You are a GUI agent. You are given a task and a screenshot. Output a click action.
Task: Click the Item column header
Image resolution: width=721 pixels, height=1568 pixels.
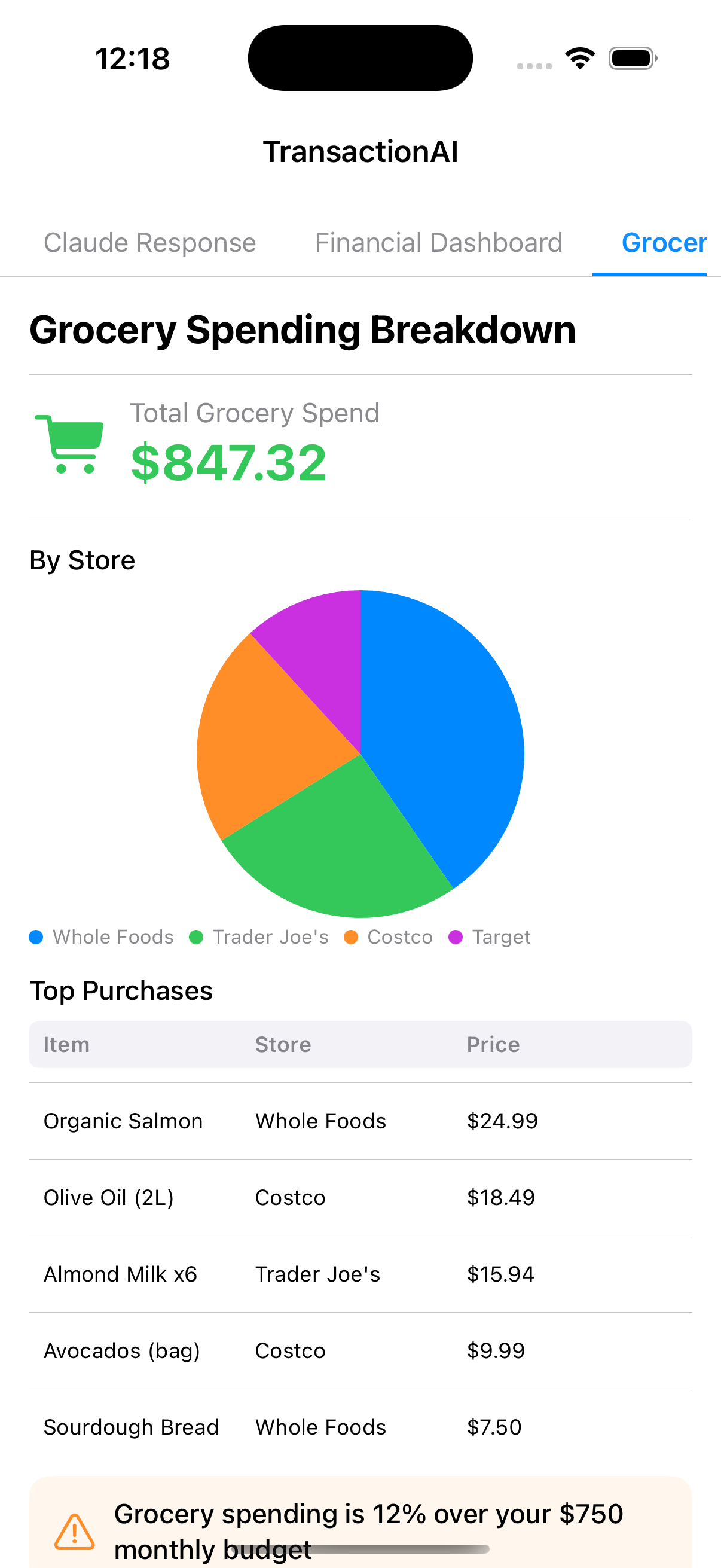tap(66, 1045)
